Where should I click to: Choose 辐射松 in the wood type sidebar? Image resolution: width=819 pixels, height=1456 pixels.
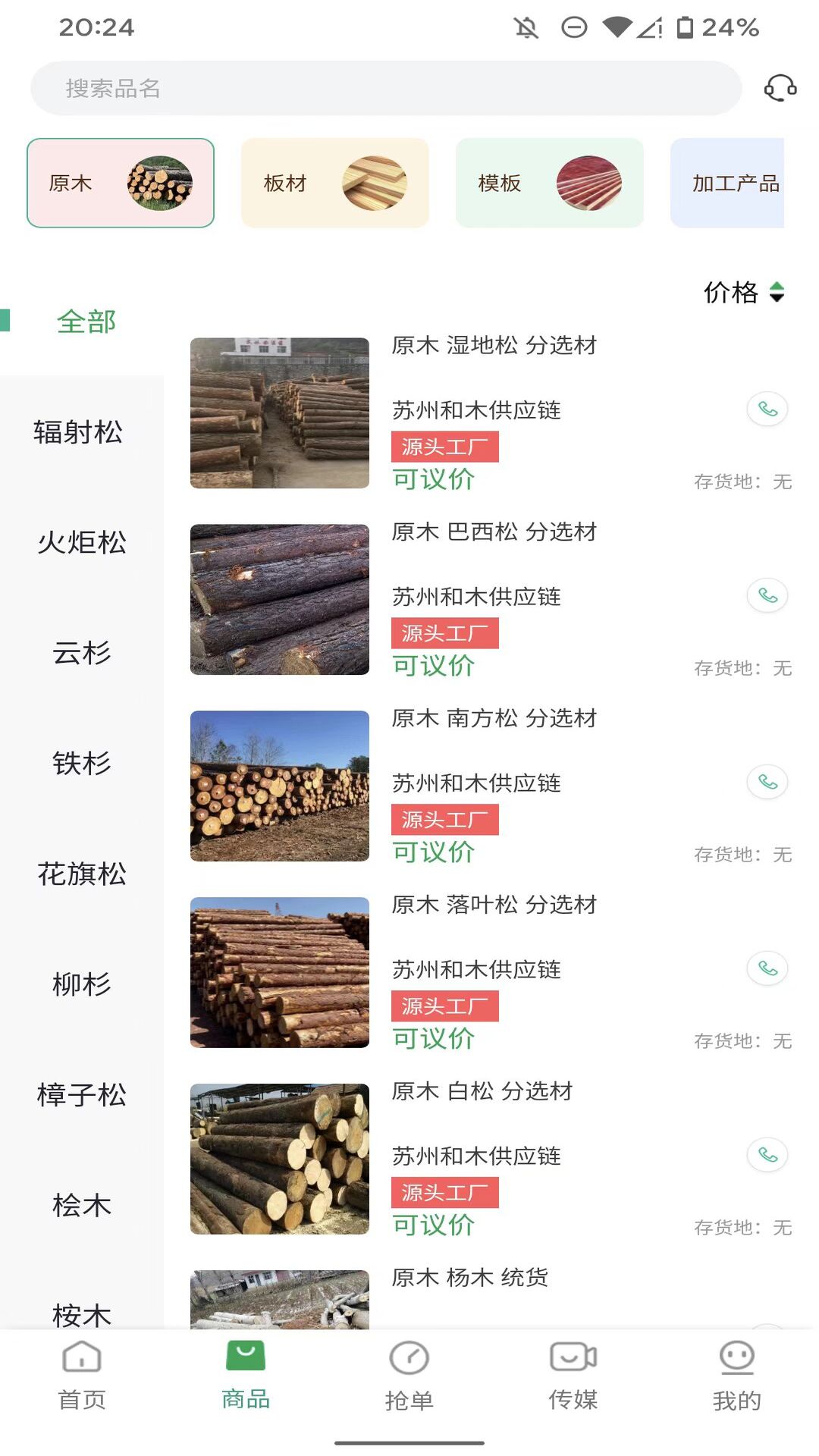(79, 432)
